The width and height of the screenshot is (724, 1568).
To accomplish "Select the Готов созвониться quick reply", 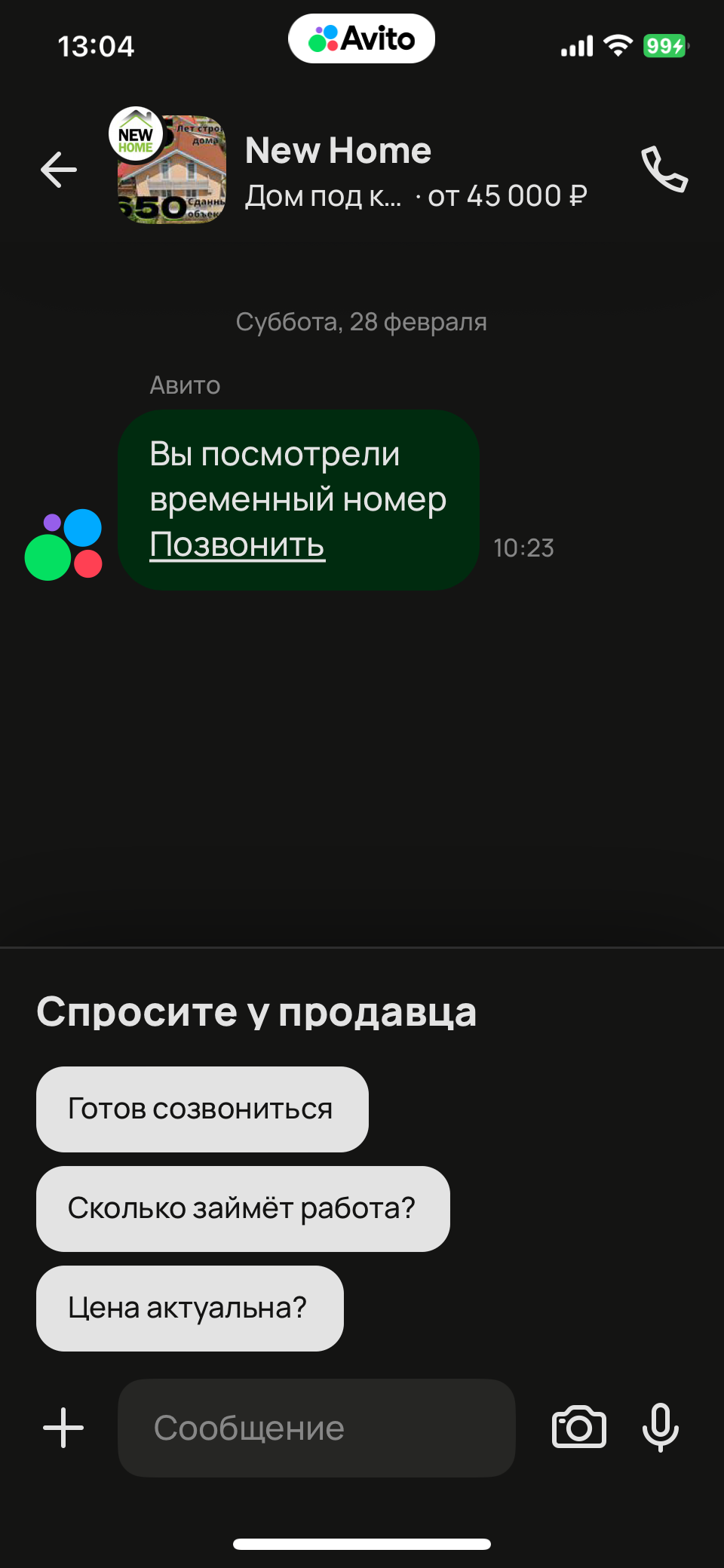I will [x=202, y=1109].
